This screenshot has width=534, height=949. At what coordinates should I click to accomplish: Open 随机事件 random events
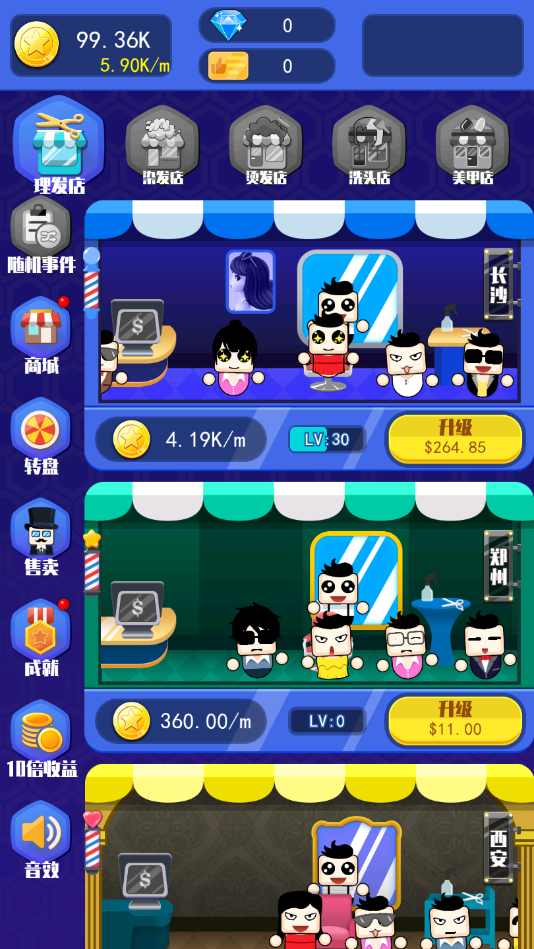tap(41, 235)
